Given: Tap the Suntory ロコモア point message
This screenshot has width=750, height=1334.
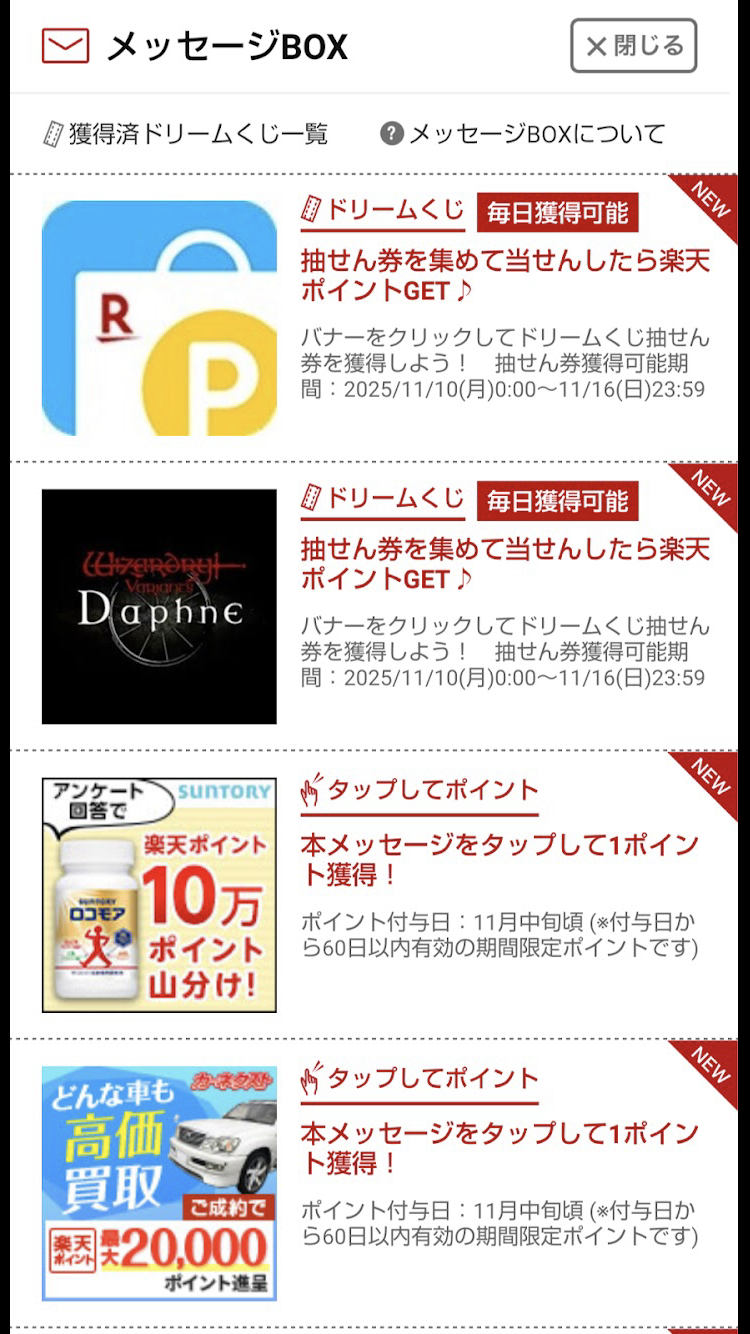Looking at the screenshot, I should [x=375, y=895].
